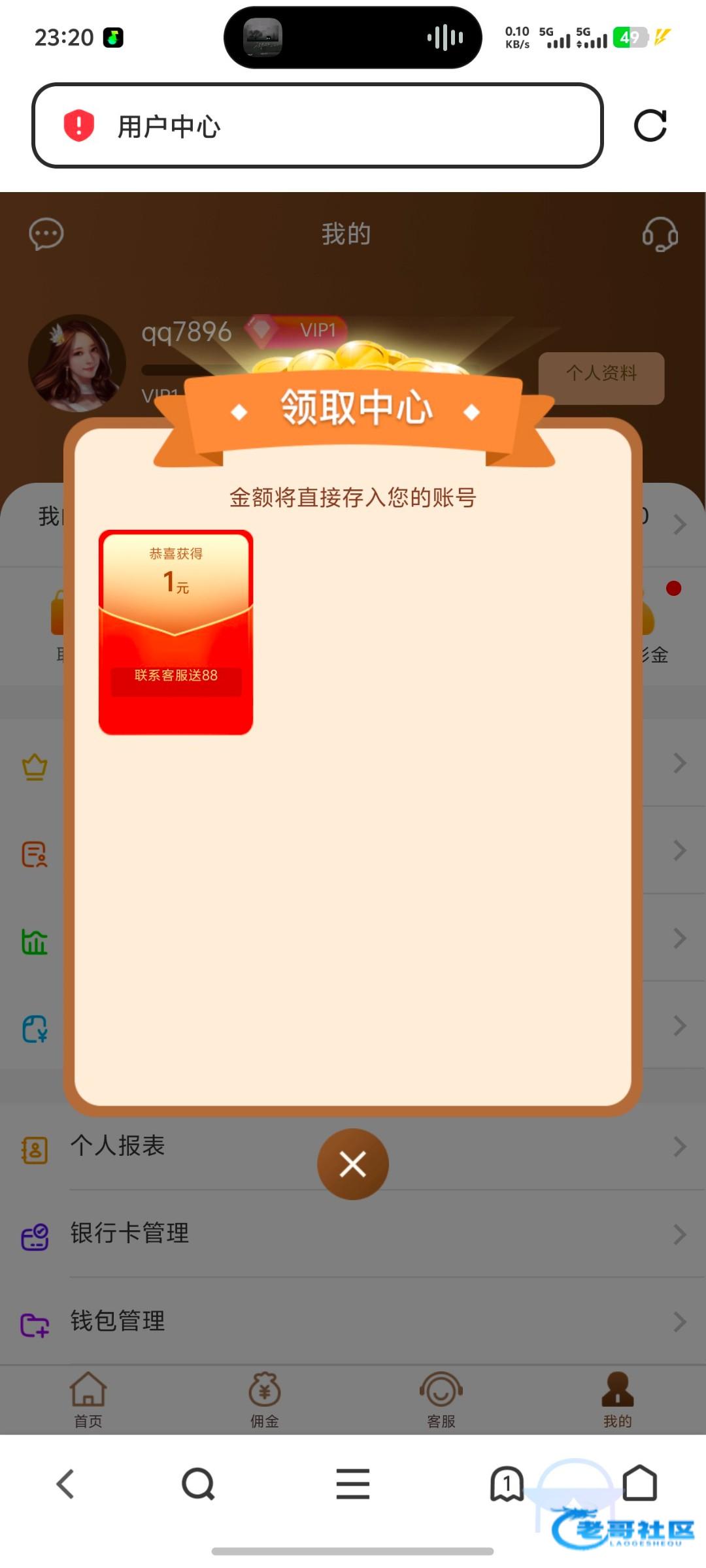Open the chat message icon
The height and width of the screenshot is (1568, 706).
(46, 234)
